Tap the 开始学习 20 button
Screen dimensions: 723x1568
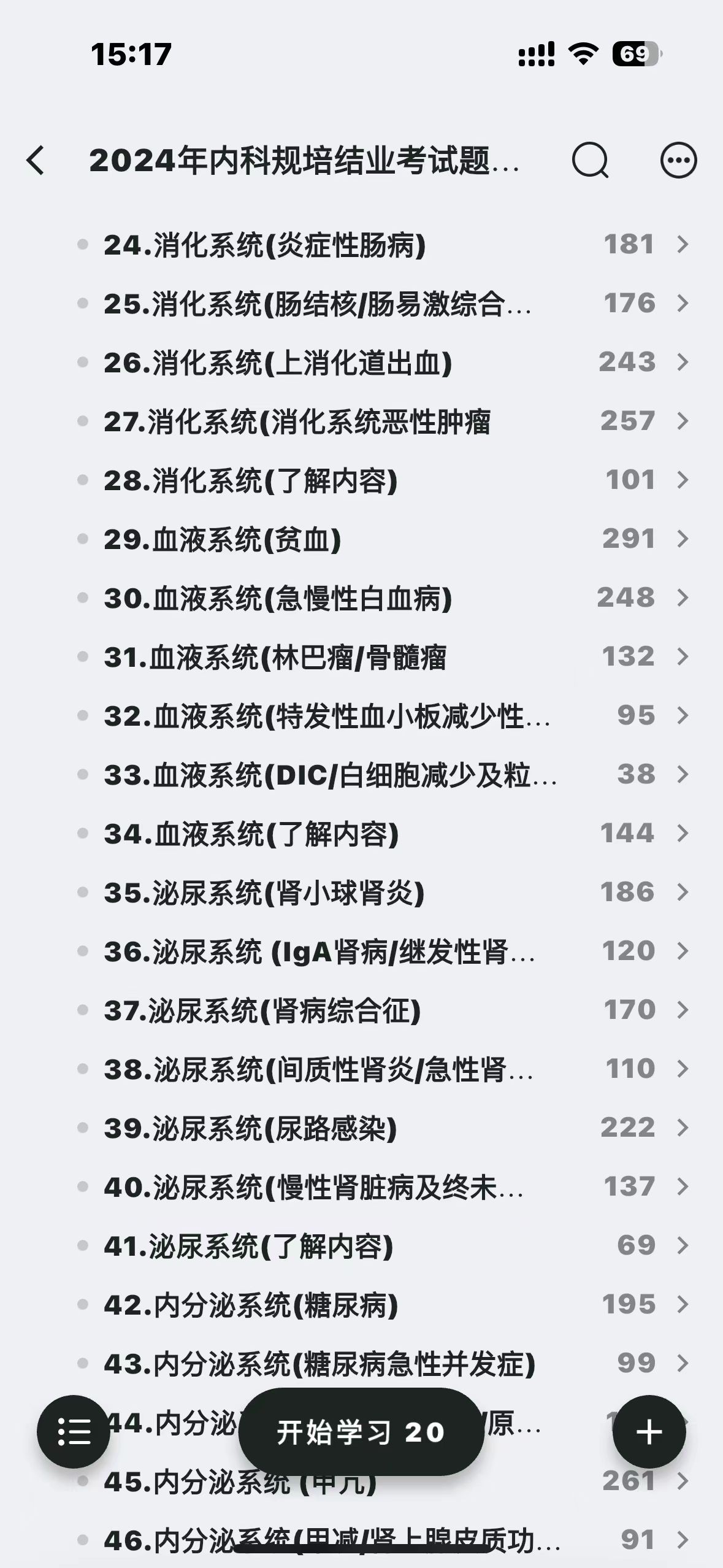point(361,1432)
